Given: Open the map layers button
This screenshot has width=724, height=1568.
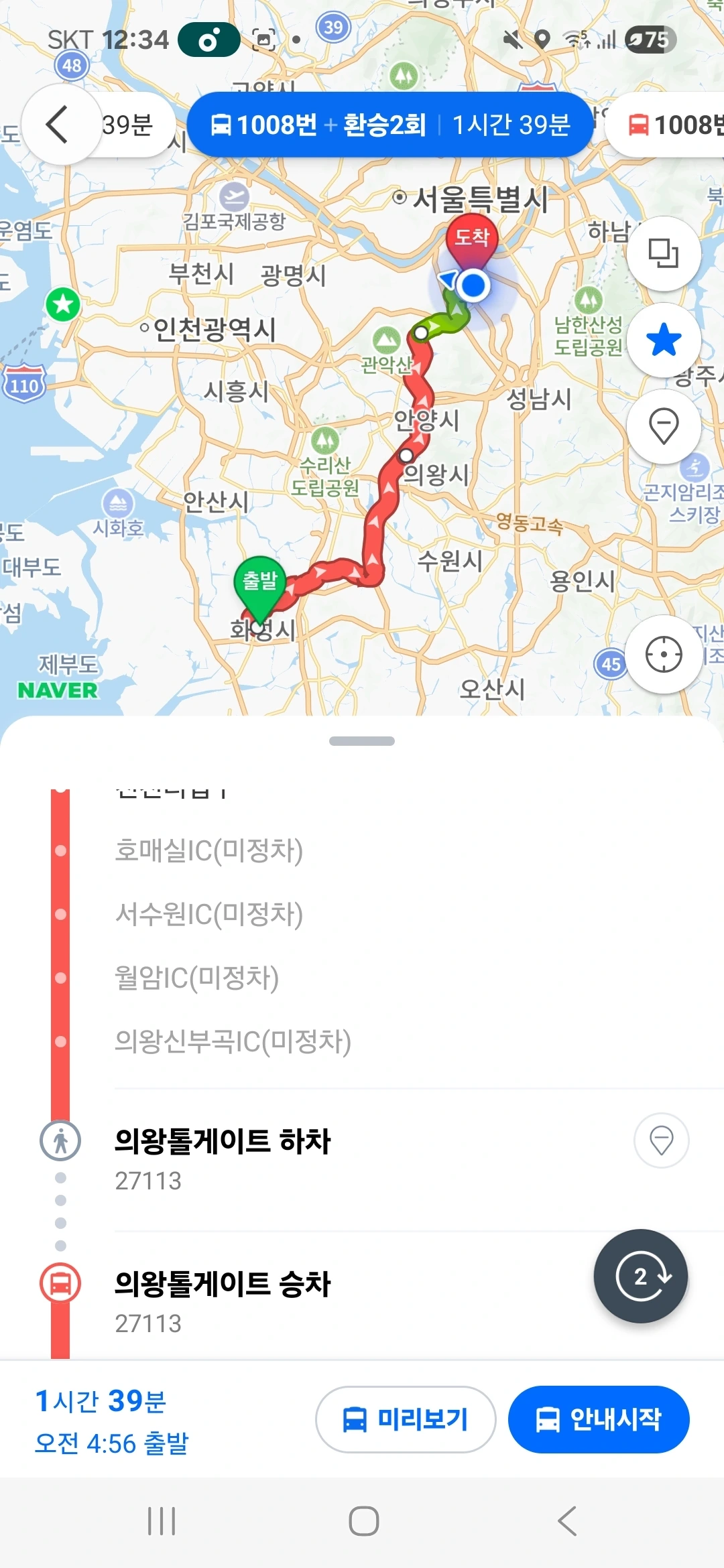Looking at the screenshot, I should (664, 254).
